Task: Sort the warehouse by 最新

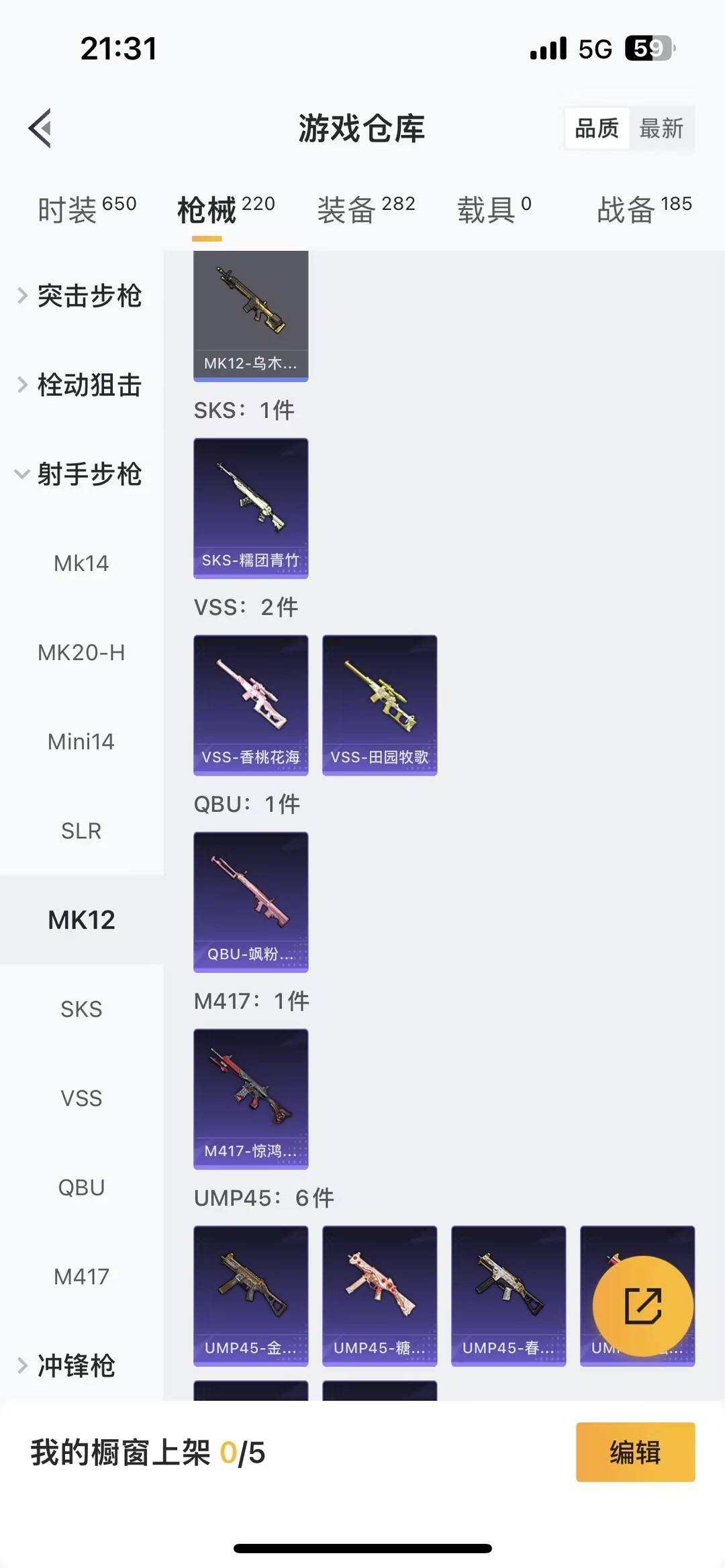Action: click(661, 128)
